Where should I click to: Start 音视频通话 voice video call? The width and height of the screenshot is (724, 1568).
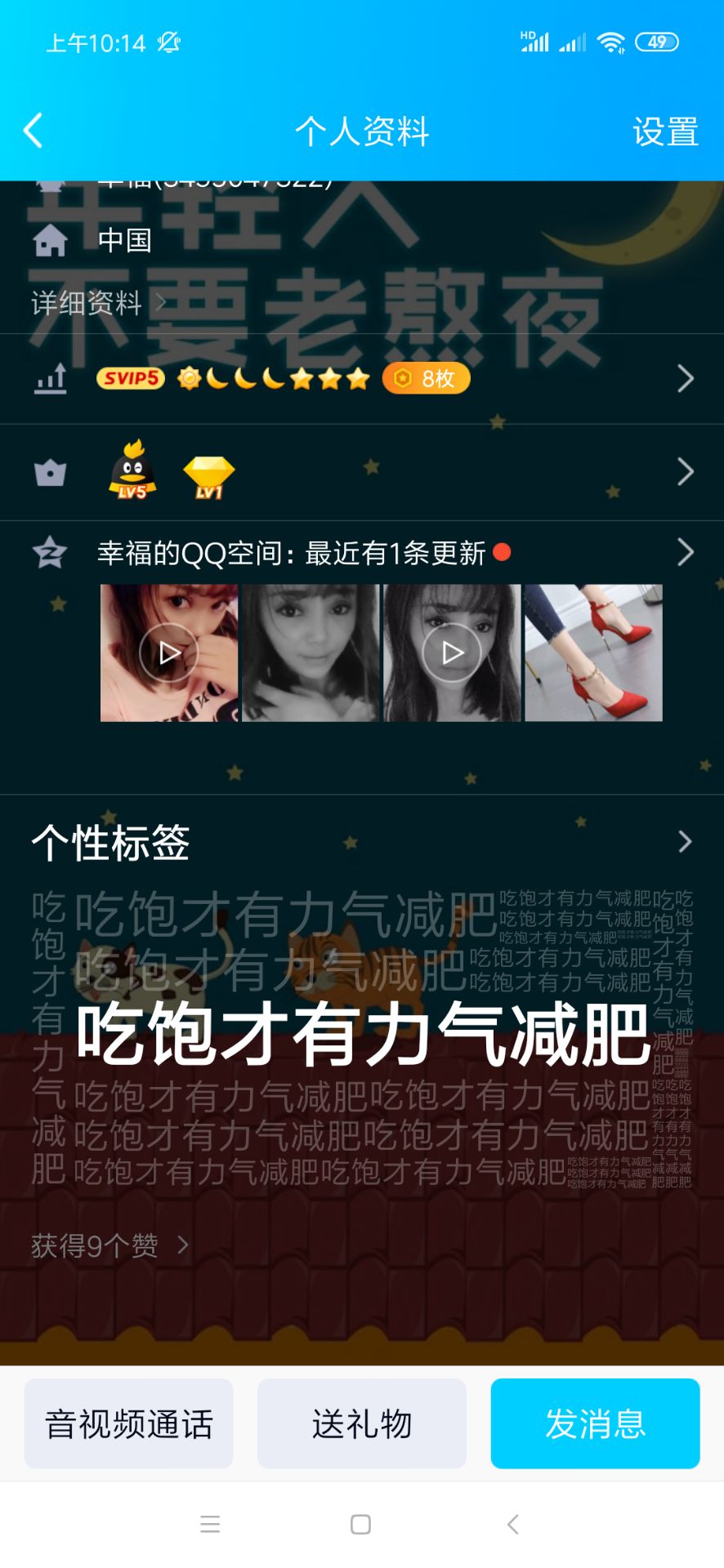[x=127, y=1423]
